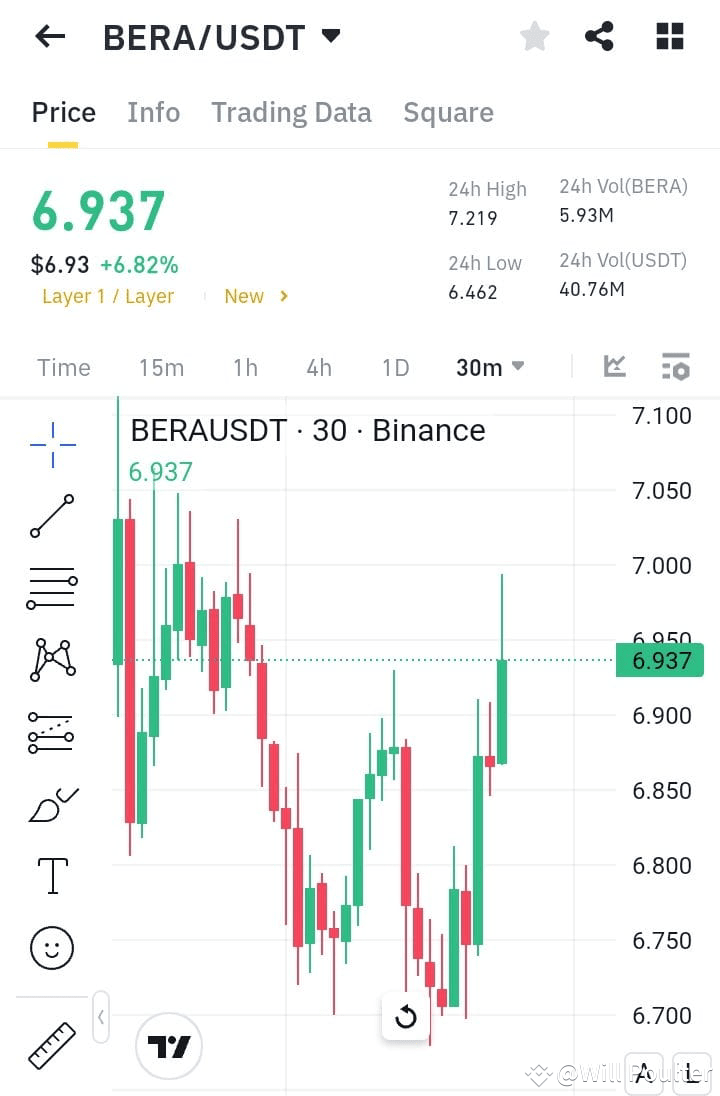Collapse the drawing toolbar with the chevron

[x=100, y=1016]
